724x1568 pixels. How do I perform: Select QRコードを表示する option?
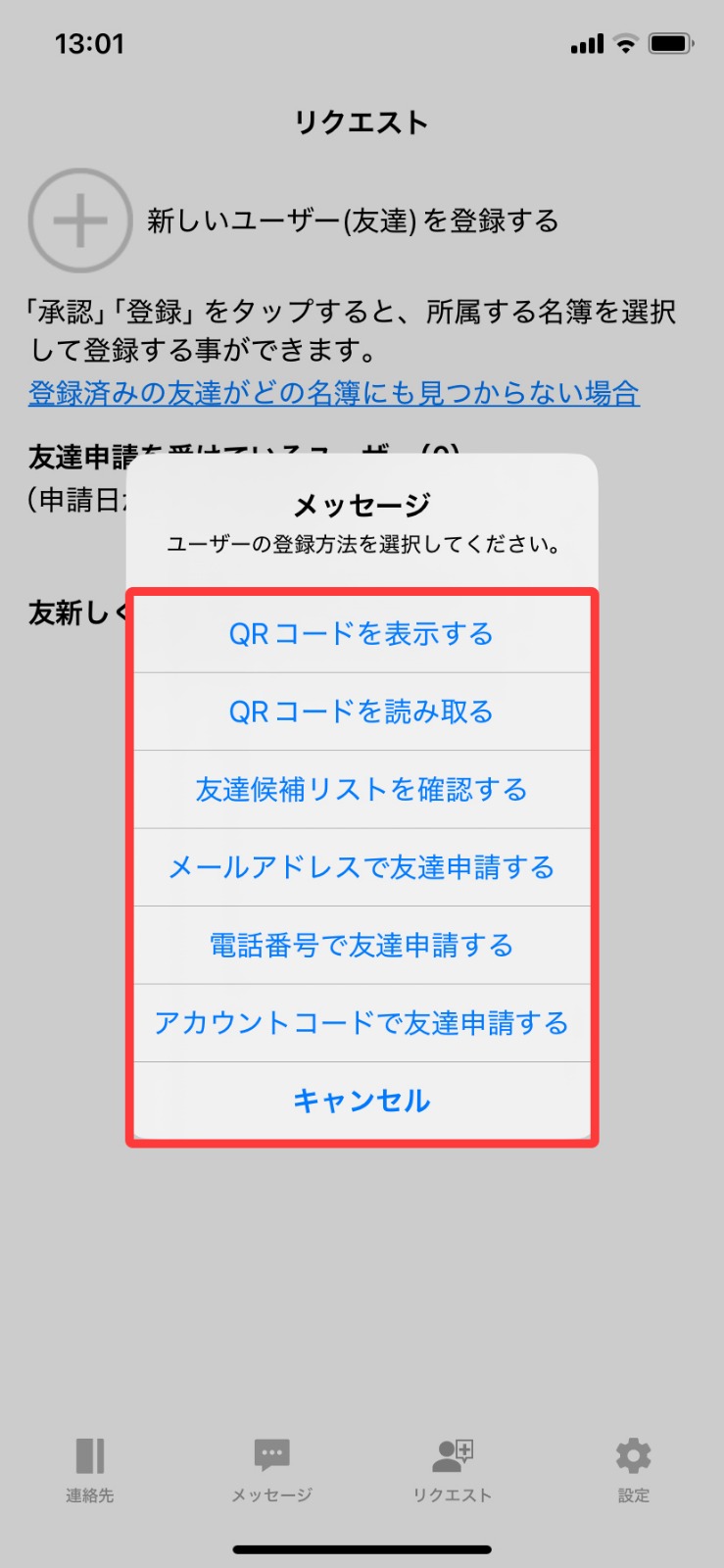(362, 634)
